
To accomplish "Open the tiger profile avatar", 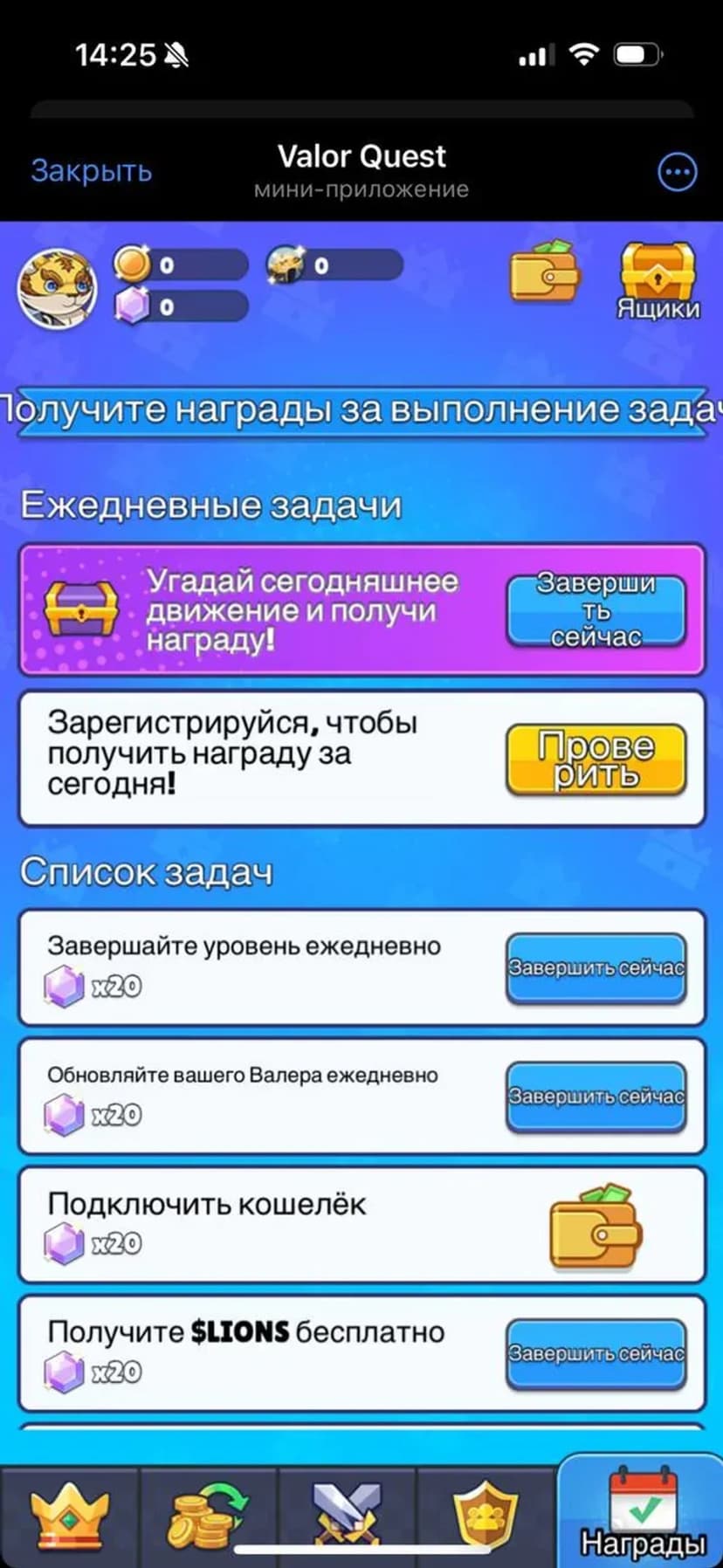I will coord(57,287).
